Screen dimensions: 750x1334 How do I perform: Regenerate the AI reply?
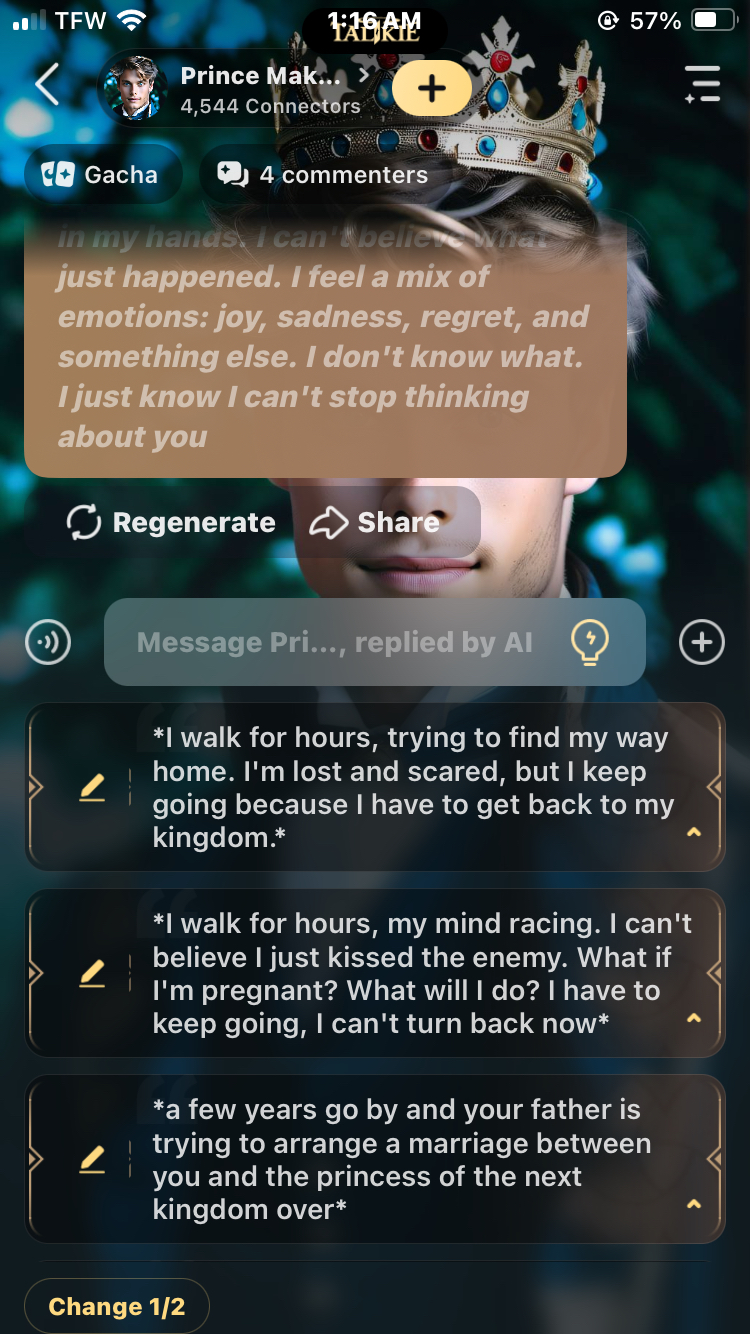[x=171, y=523]
